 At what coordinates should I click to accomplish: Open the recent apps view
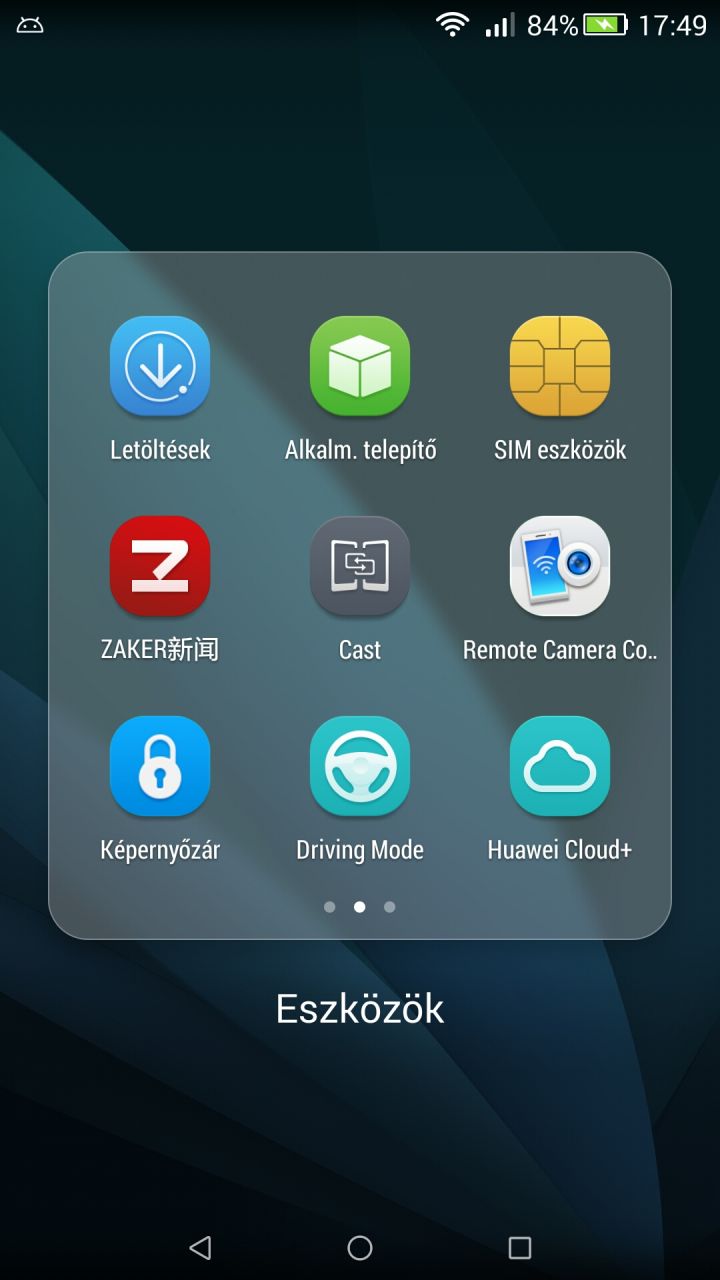pyautogui.click(x=520, y=1247)
